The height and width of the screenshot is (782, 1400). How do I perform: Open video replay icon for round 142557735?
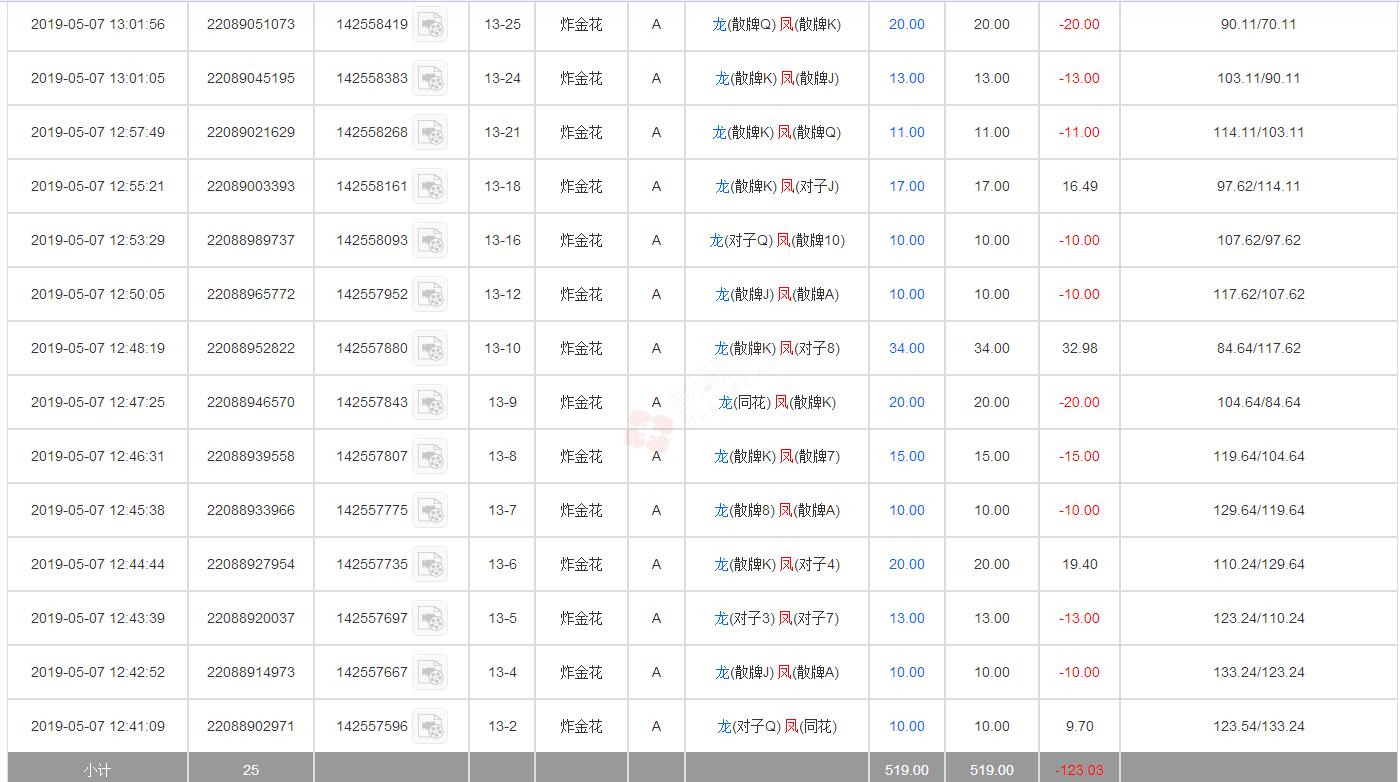[430, 564]
